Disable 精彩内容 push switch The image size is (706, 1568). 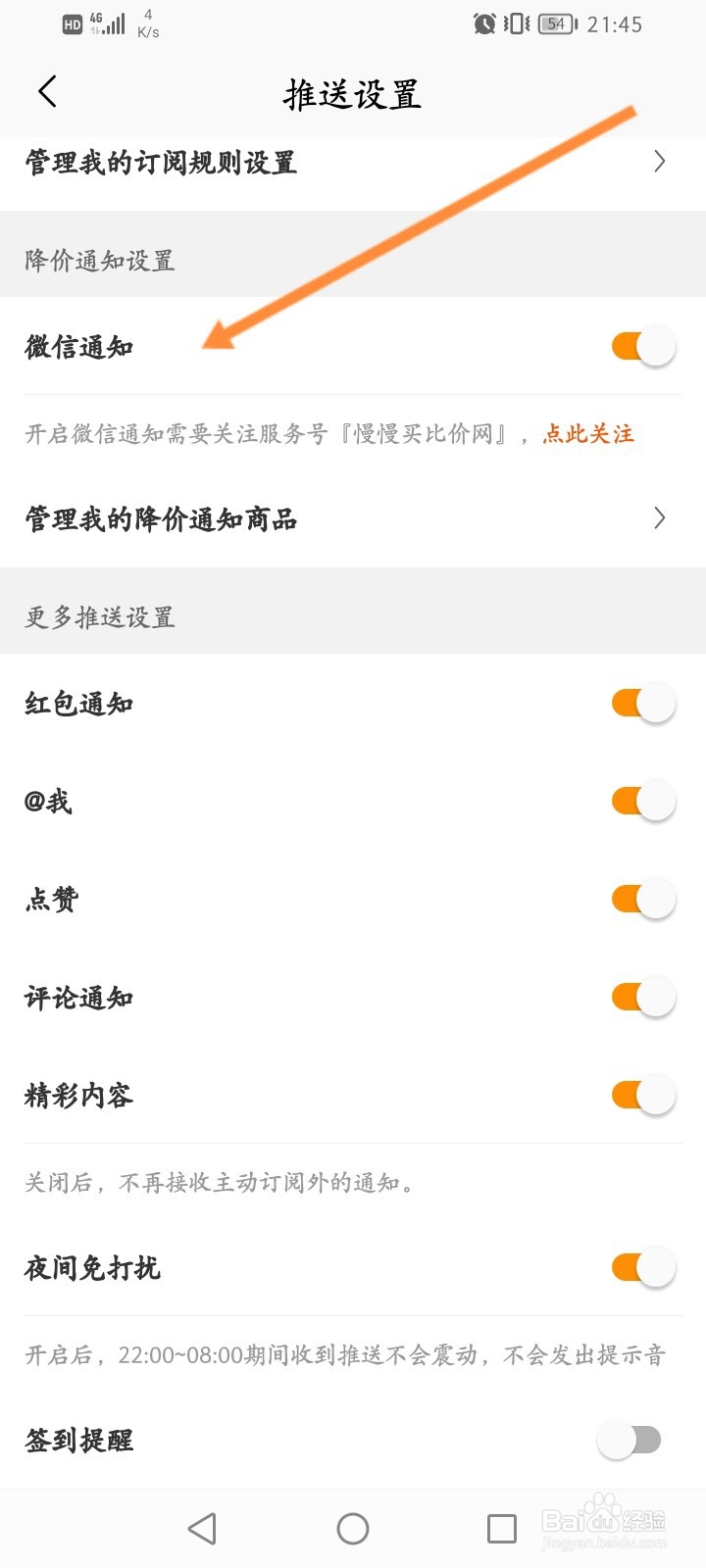point(643,1095)
